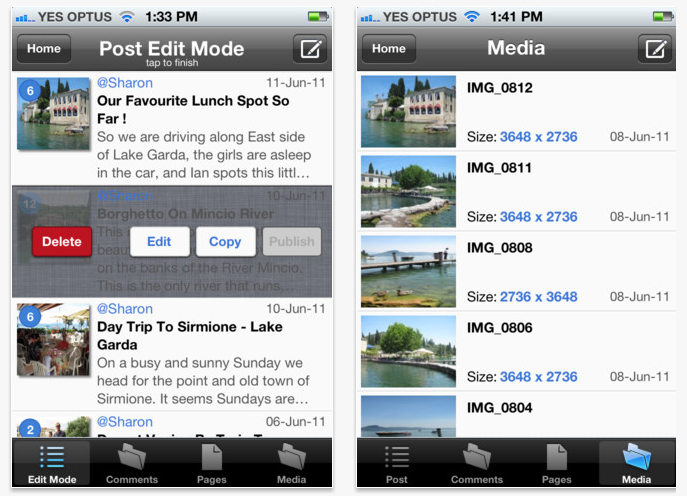
Task: Tap compose icon in Post Edit Mode header
Action: pos(310,49)
